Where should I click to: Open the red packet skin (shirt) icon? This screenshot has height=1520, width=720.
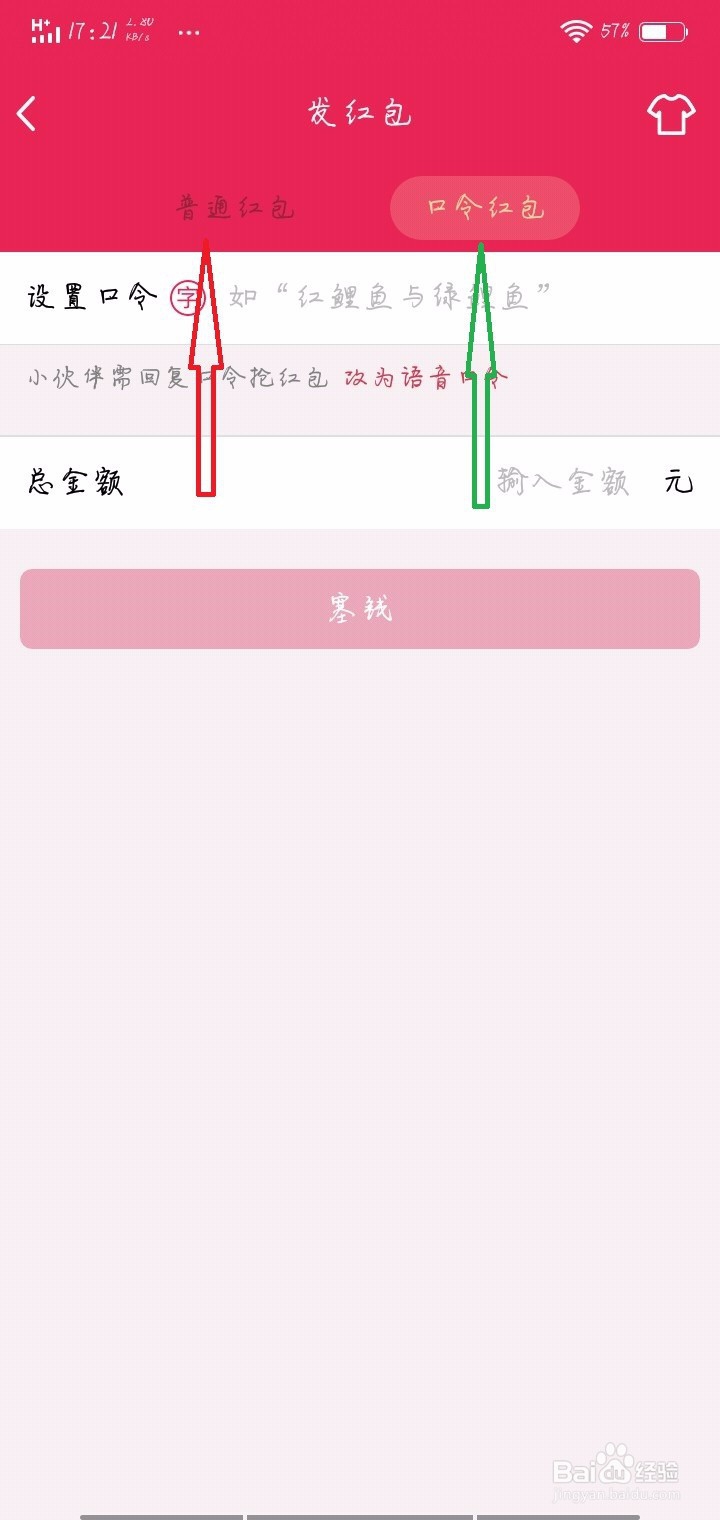click(x=669, y=113)
